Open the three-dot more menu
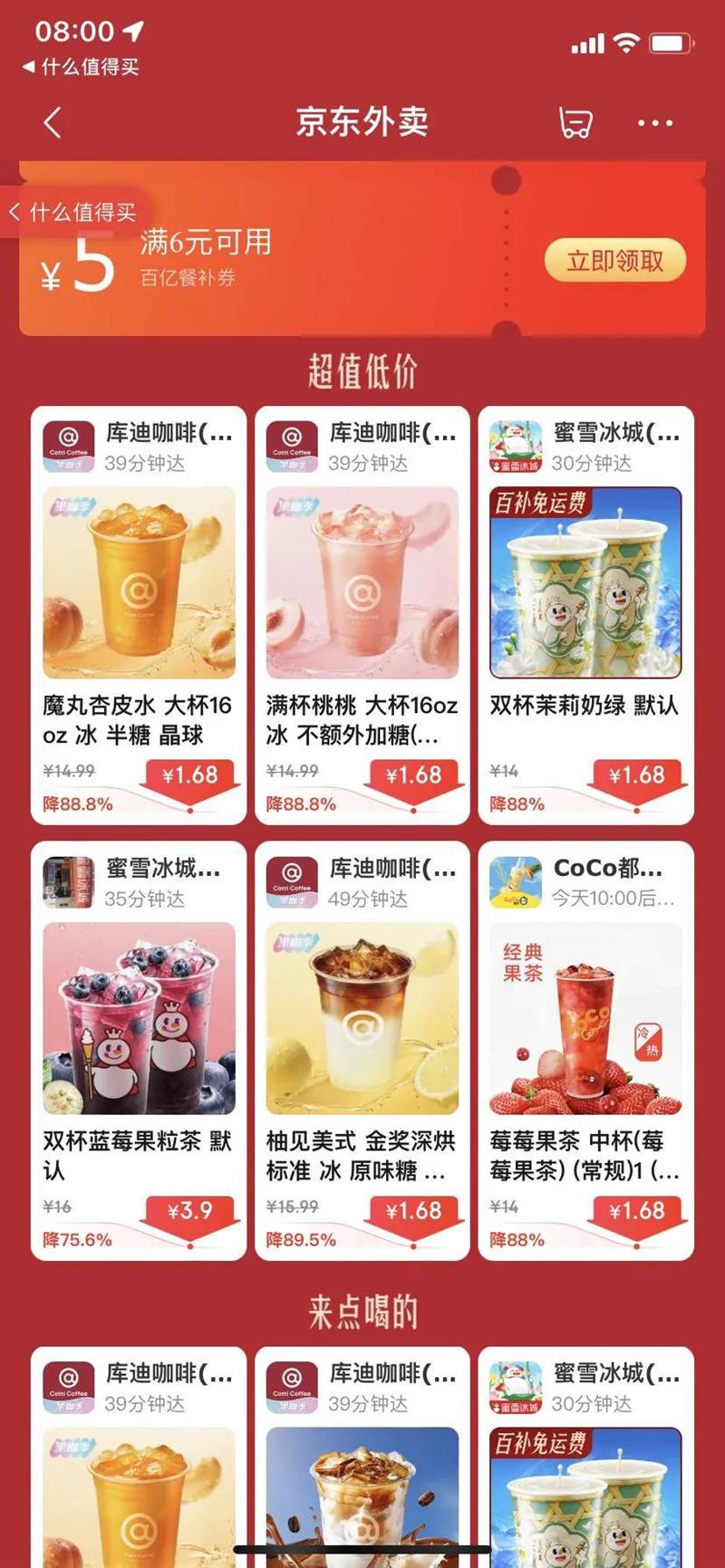 pyautogui.click(x=654, y=122)
